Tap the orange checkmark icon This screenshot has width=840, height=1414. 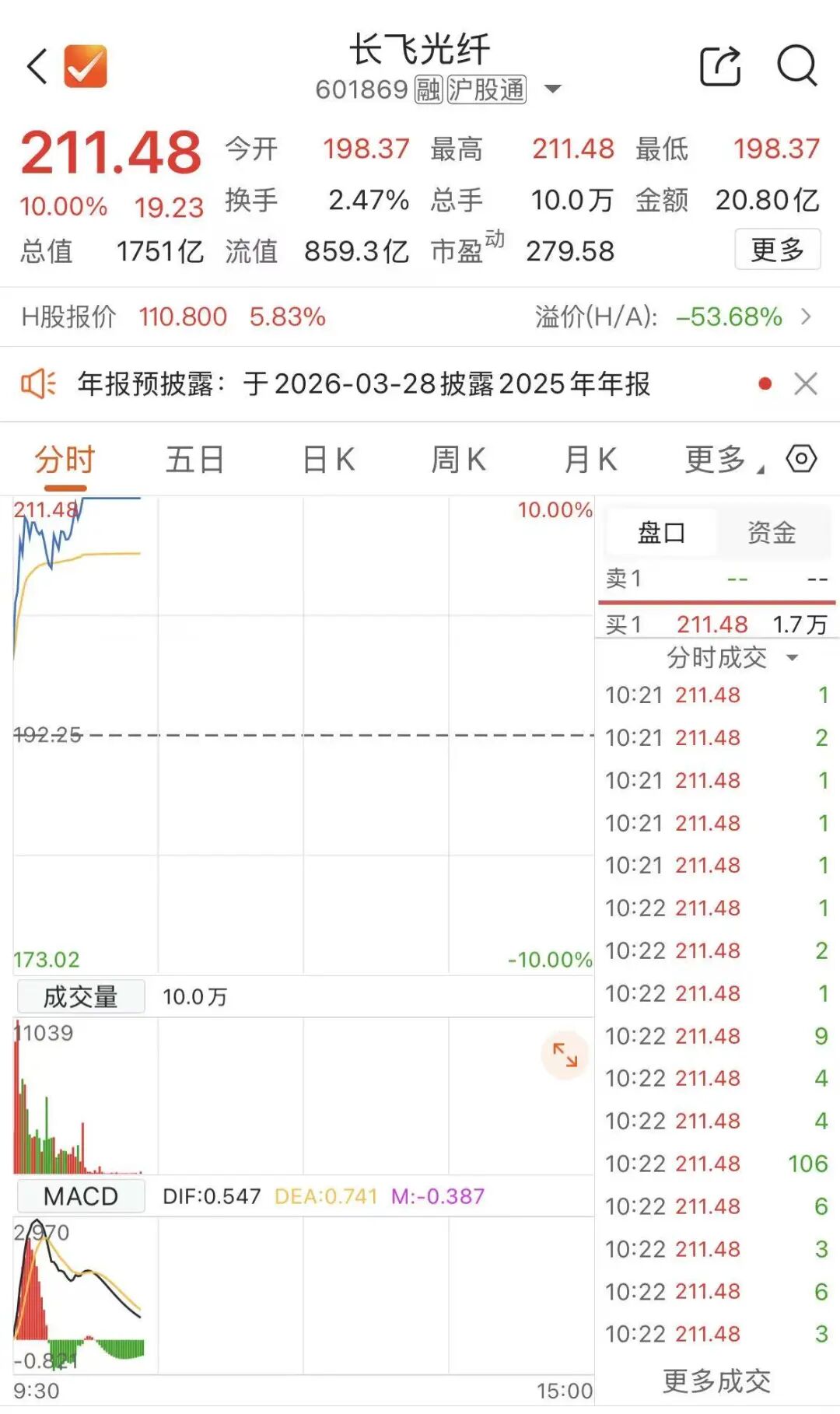(86, 66)
